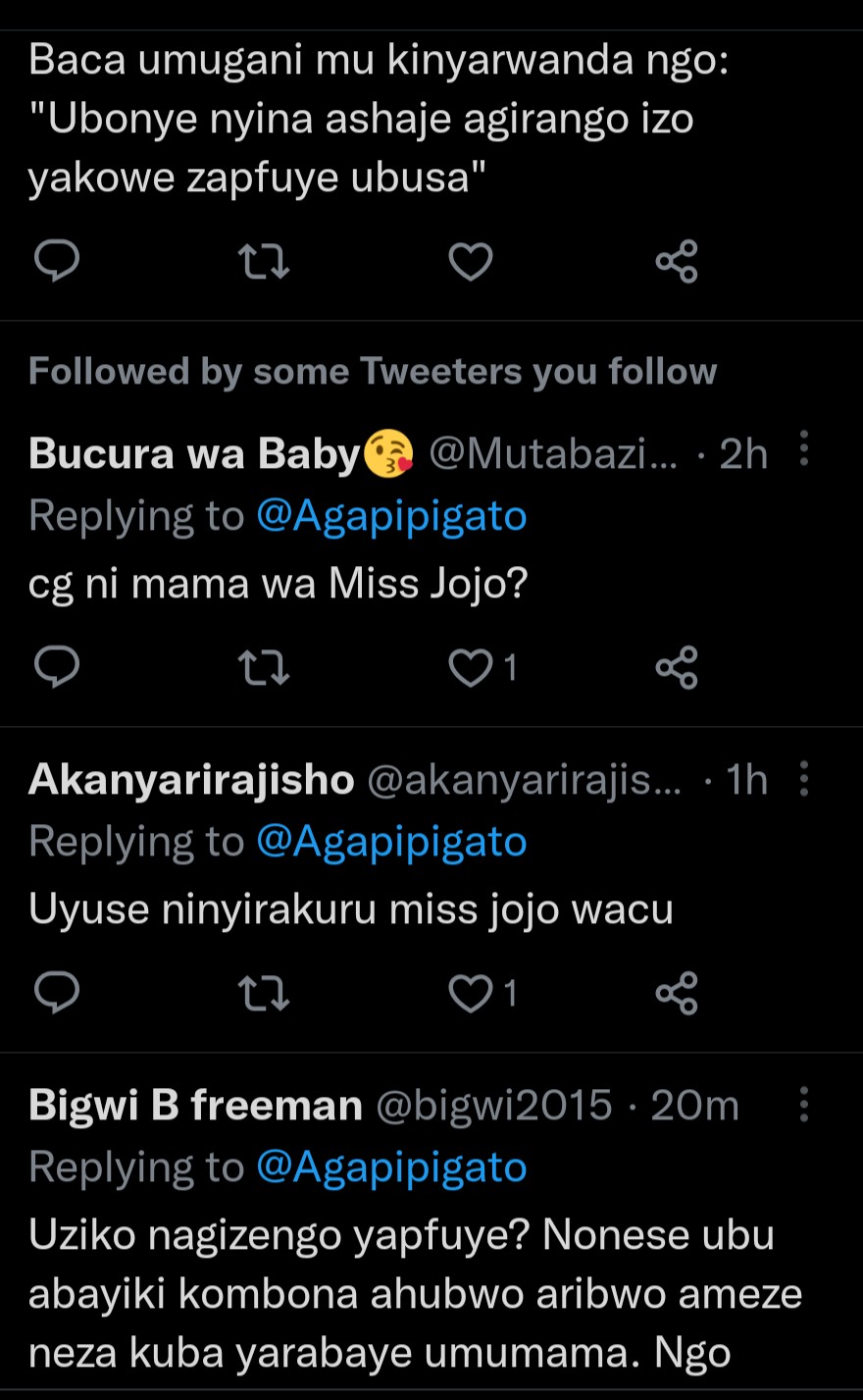Open overflow menu on Akanyarirajisho's tweet
863x1400 pixels.
(804, 779)
